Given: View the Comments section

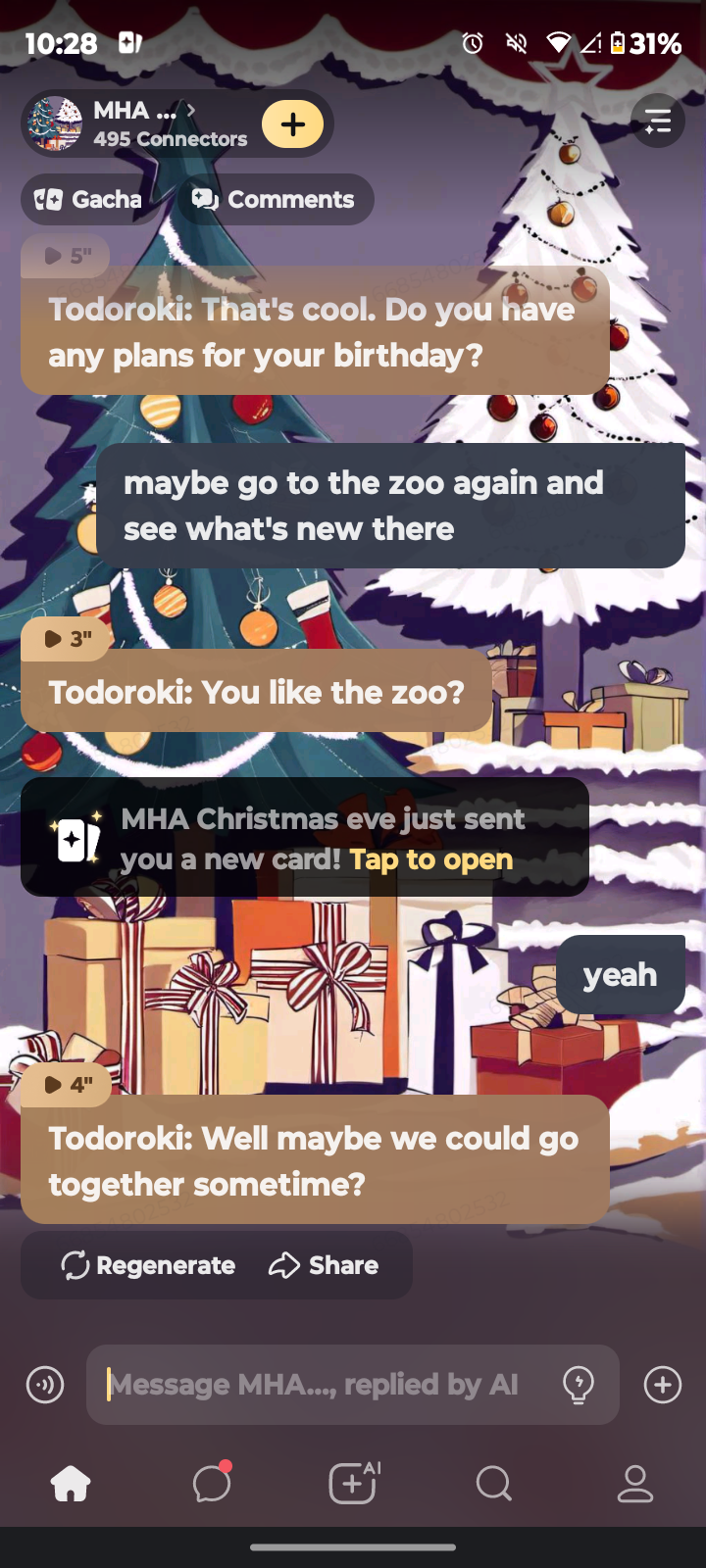Looking at the screenshot, I should point(274,200).
